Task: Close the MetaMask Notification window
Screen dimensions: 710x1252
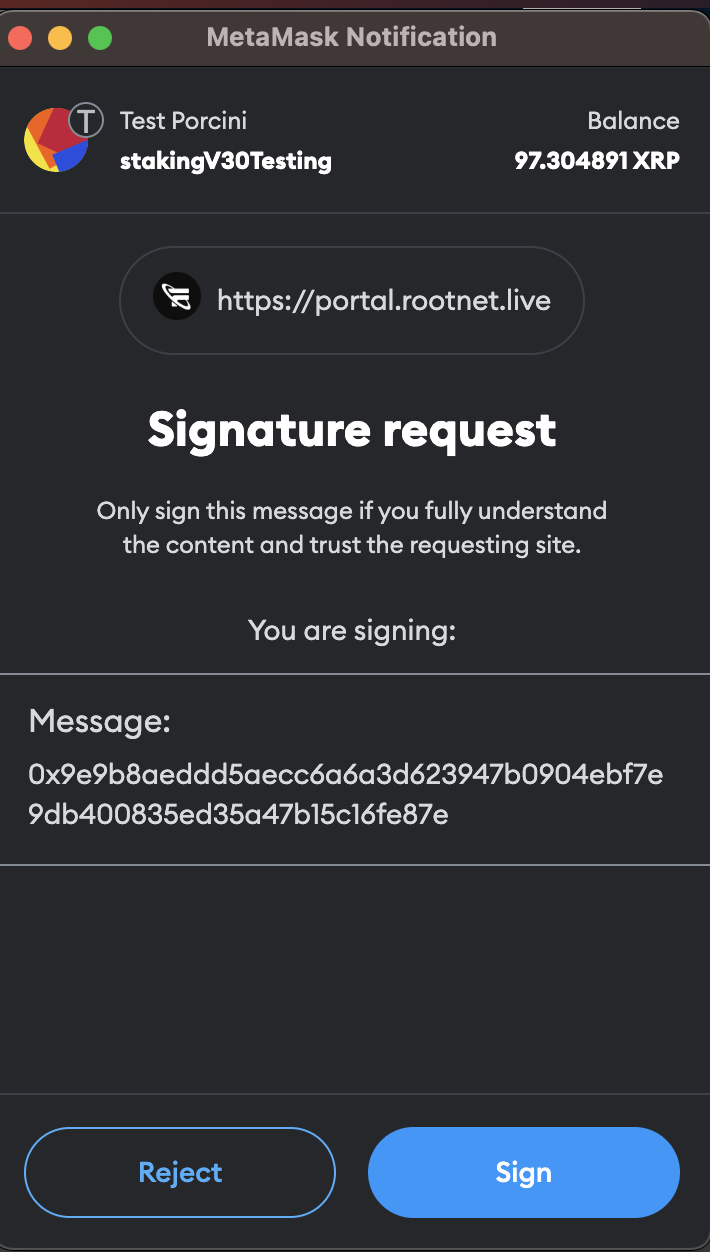Action: coord(21,39)
